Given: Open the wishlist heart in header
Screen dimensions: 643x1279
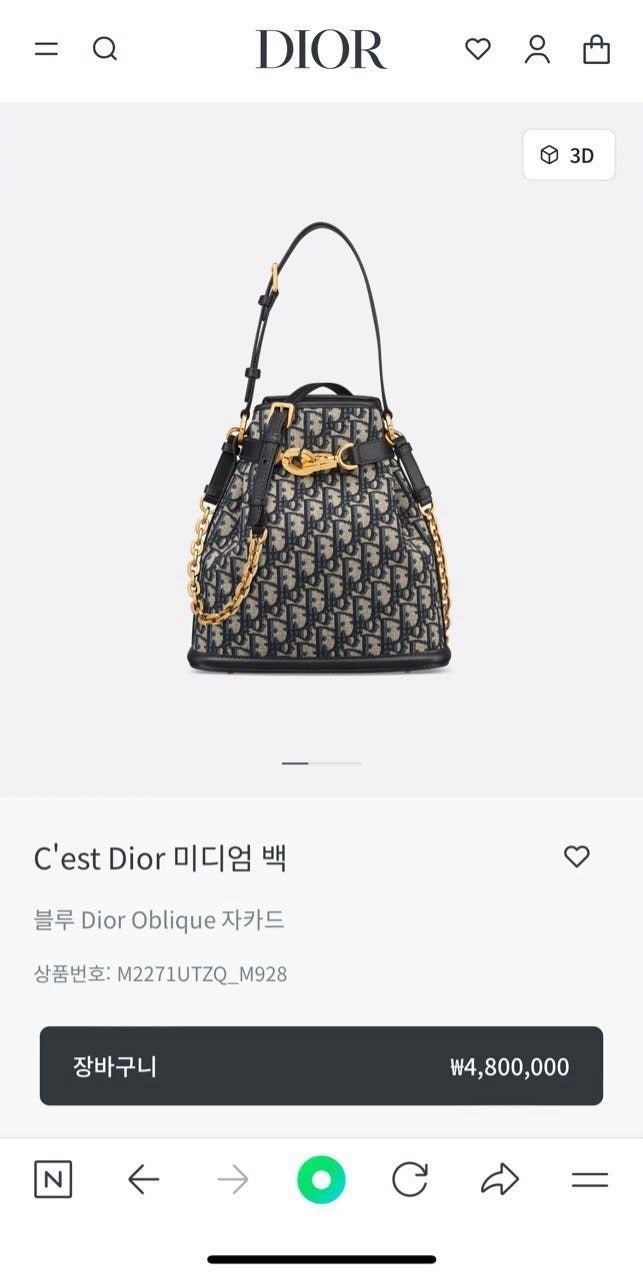Looking at the screenshot, I should [478, 49].
